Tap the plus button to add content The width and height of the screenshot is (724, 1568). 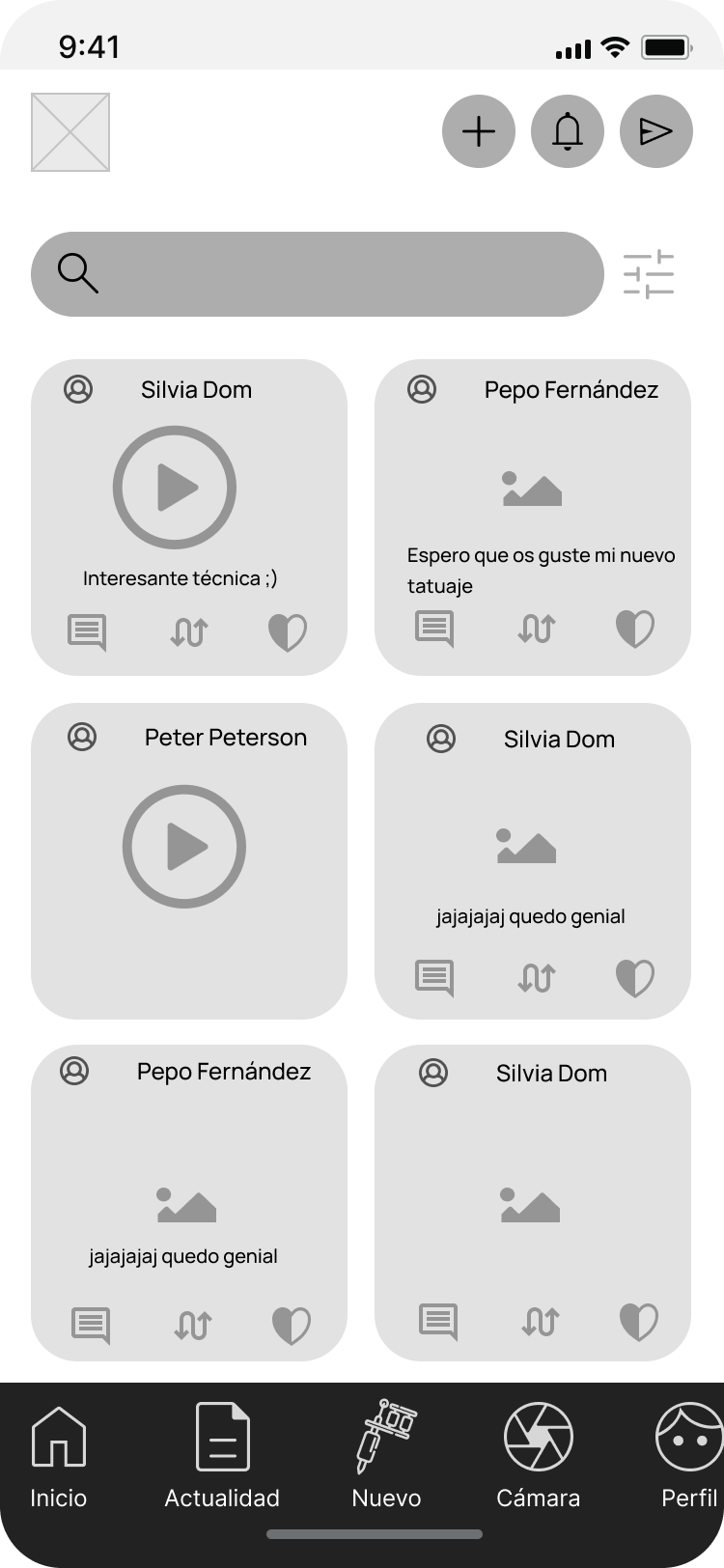coord(479,131)
